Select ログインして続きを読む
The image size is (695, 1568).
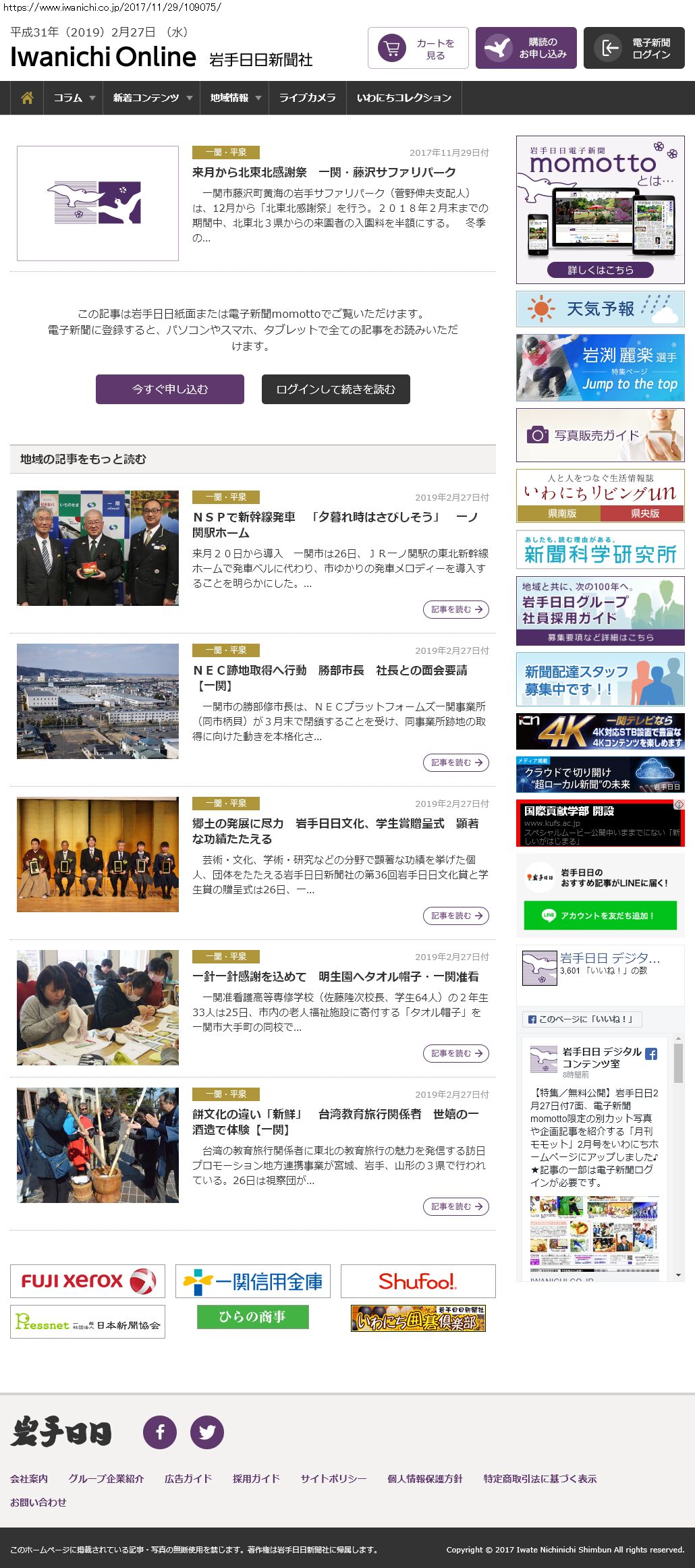point(335,389)
